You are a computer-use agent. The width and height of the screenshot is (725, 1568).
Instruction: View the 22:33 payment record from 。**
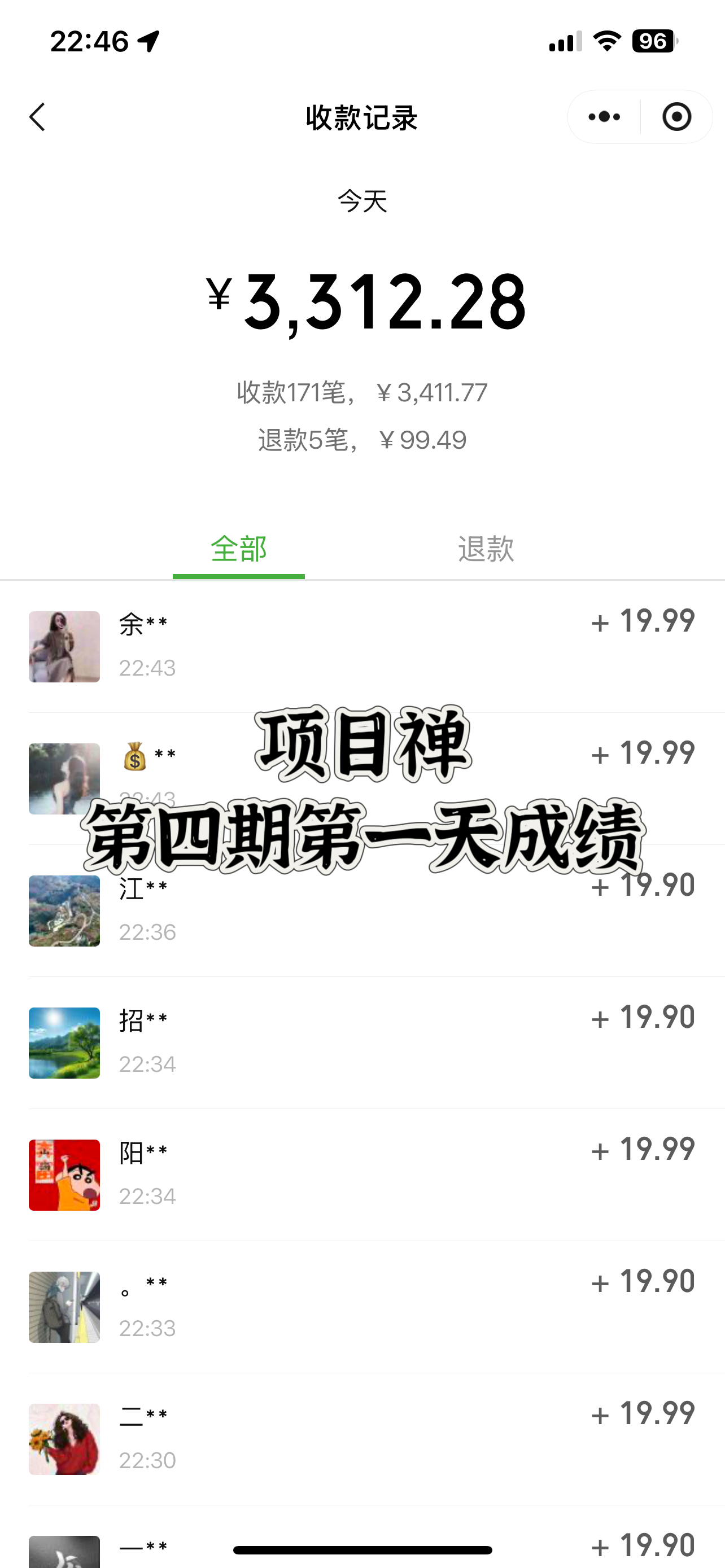[361, 1306]
